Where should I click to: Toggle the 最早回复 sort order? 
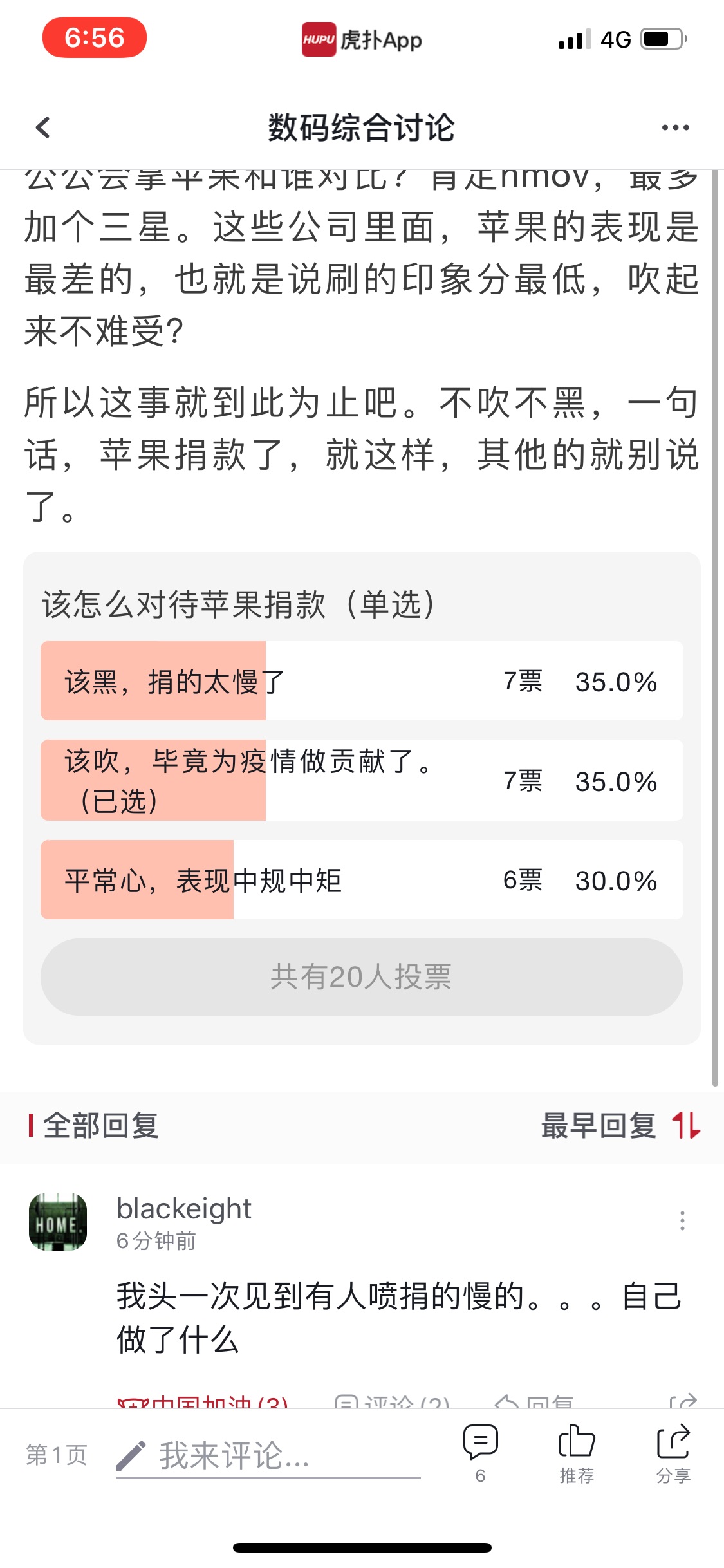click(620, 1126)
